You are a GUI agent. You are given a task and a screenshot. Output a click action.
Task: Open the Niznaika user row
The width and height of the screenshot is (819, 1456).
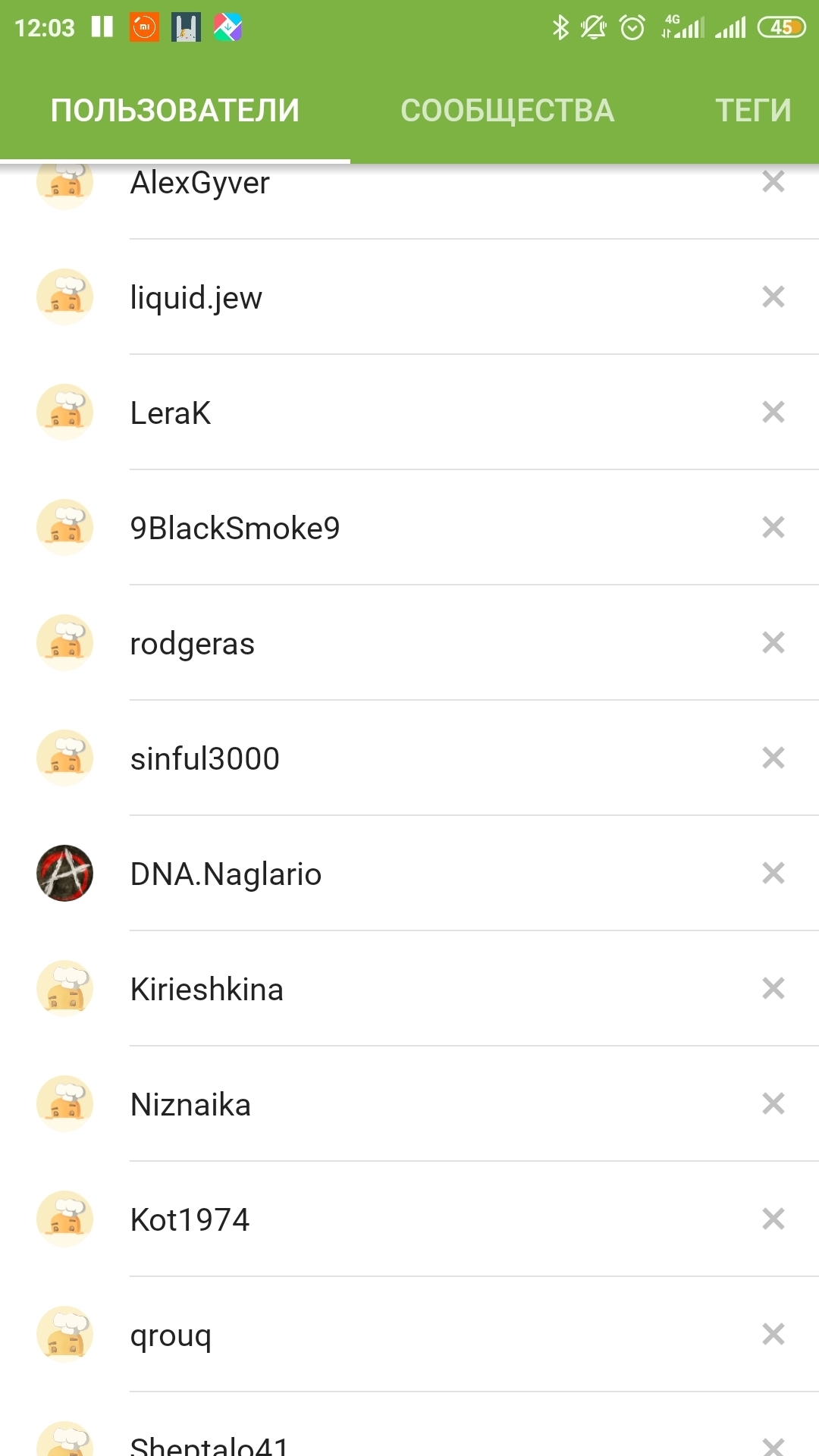190,1104
